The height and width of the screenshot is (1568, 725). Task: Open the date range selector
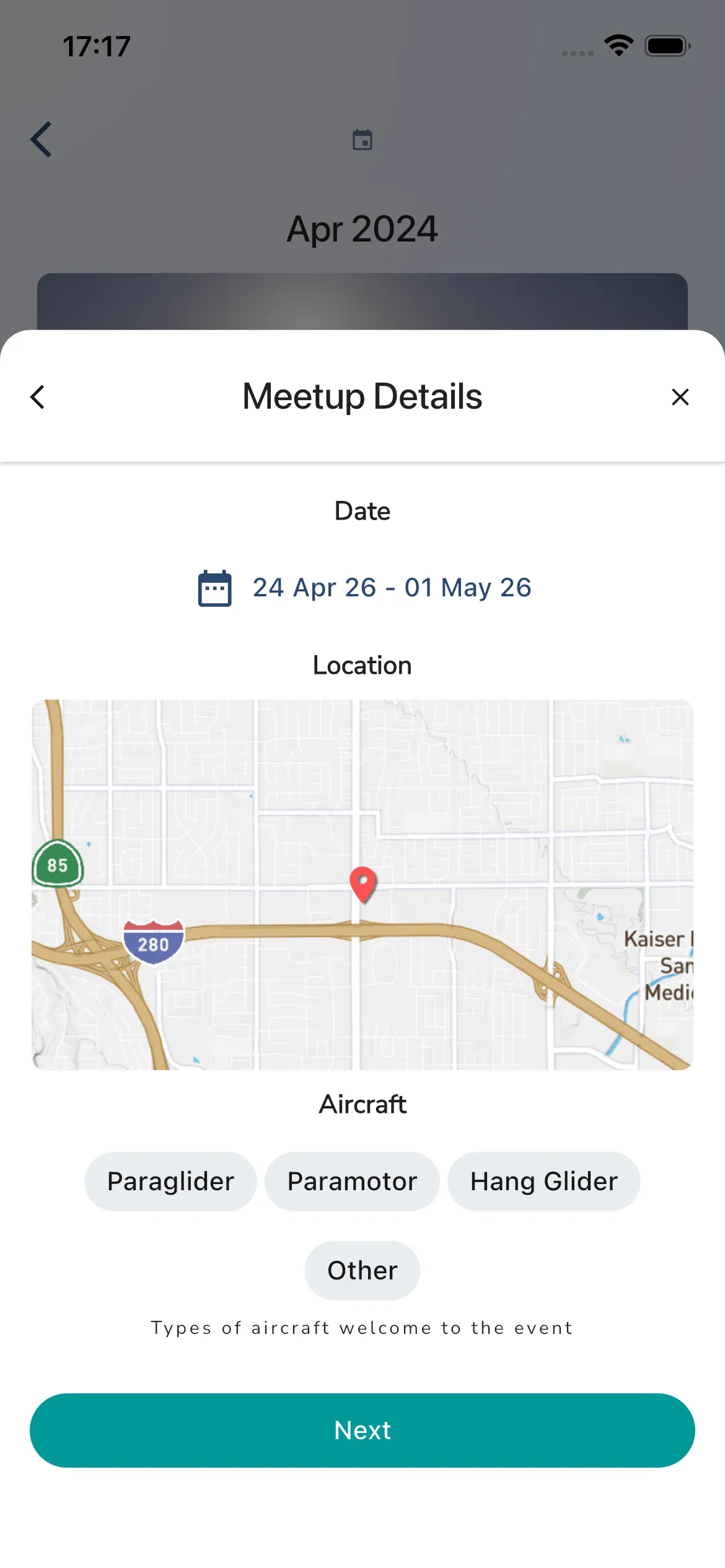point(392,588)
